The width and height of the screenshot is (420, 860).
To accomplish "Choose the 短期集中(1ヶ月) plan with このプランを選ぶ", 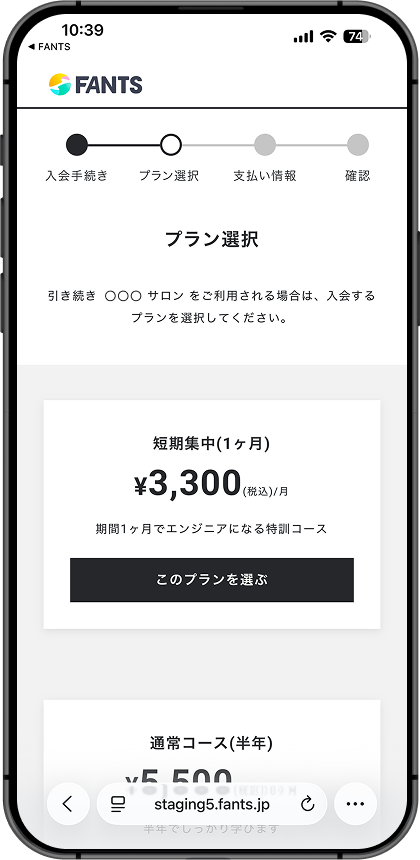I will click(x=212, y=580).
